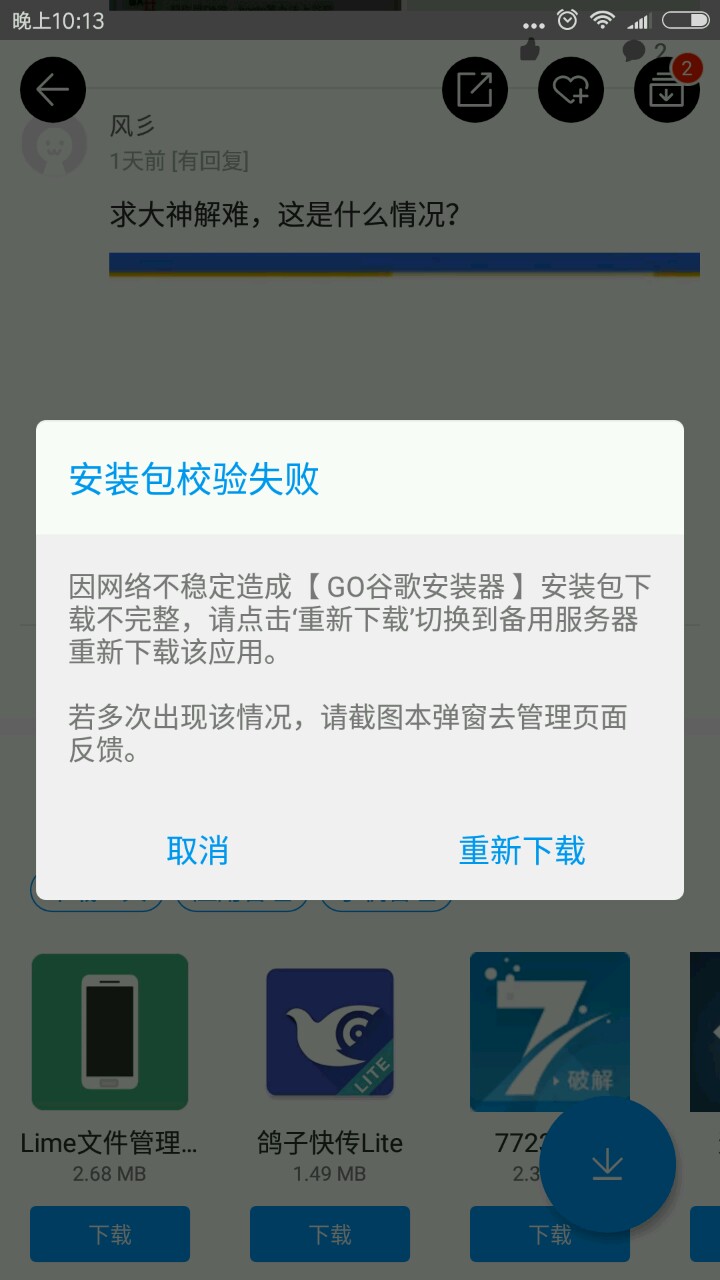This screenshot has height=1280, width=720.
Task: Go back with the arrow icon
Action: click(53, 90)
